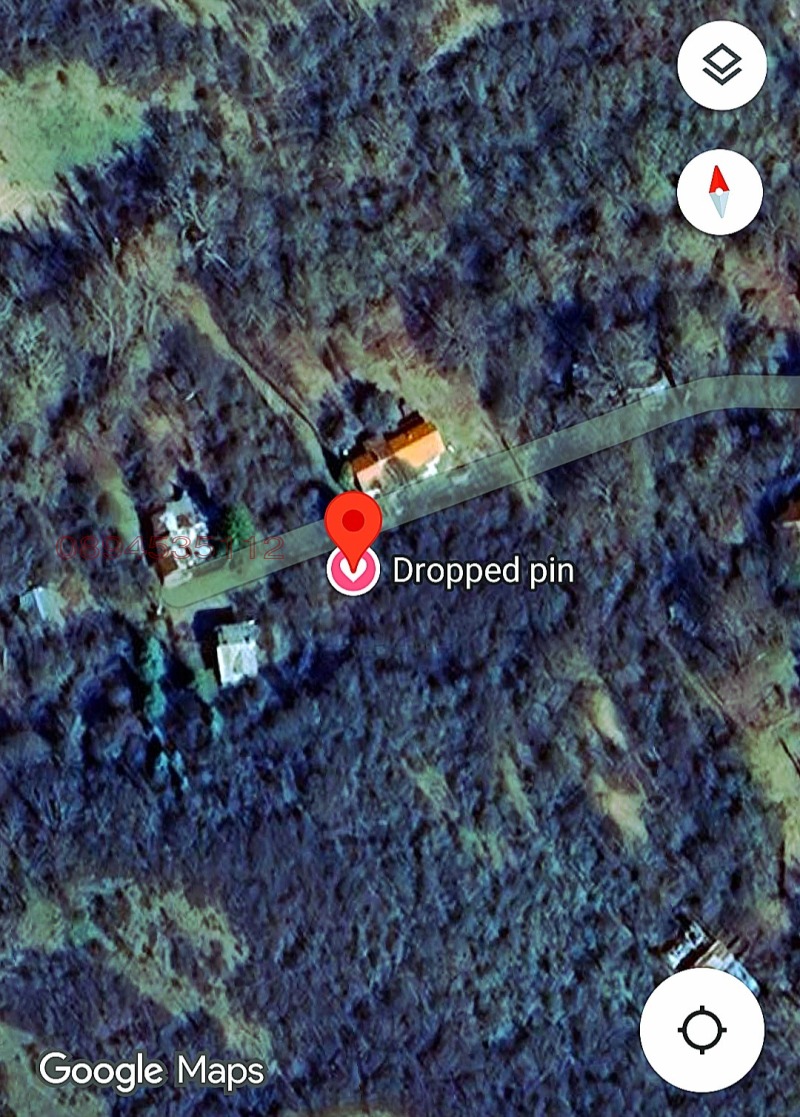Open pin details by tapping its label
Viewport: 800px width, 1117px height.
(484, 572)
